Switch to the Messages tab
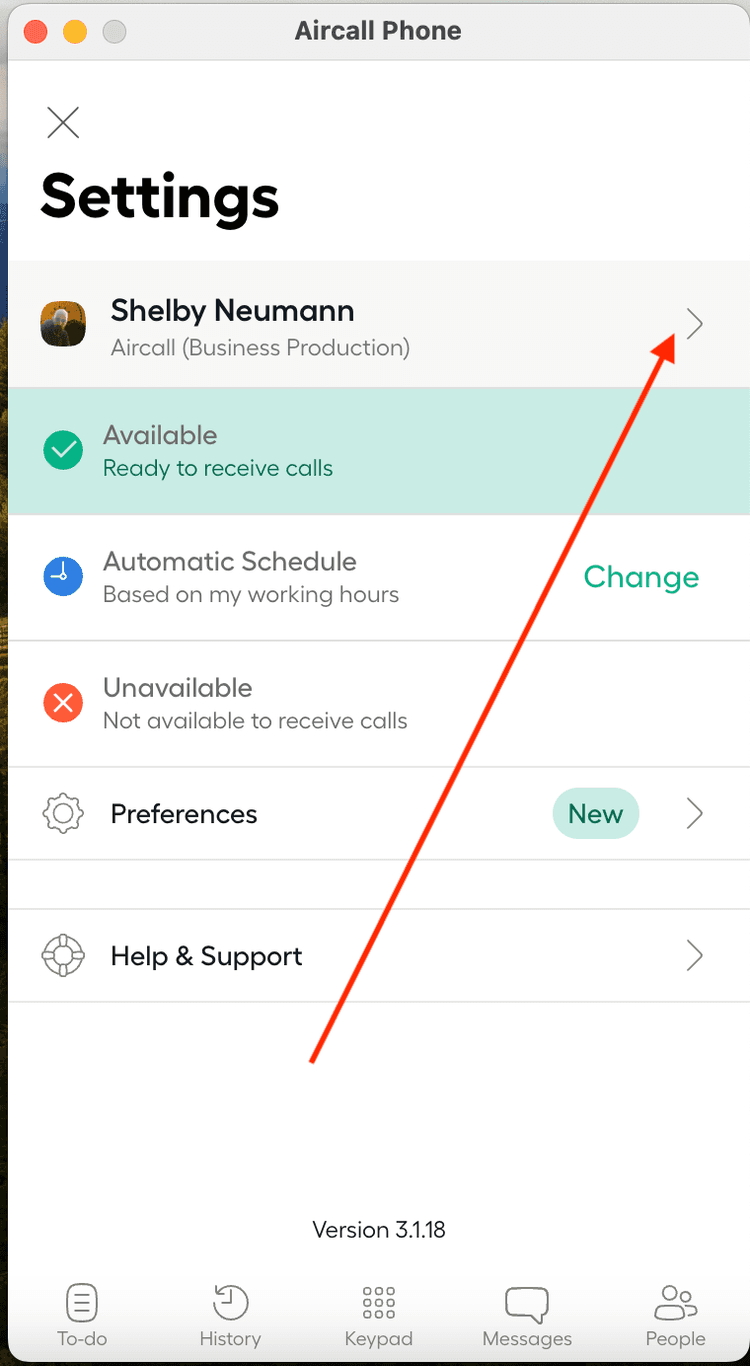This screenshot has height=1366, width=750. pyautogui.click(x=527, y=1316)
